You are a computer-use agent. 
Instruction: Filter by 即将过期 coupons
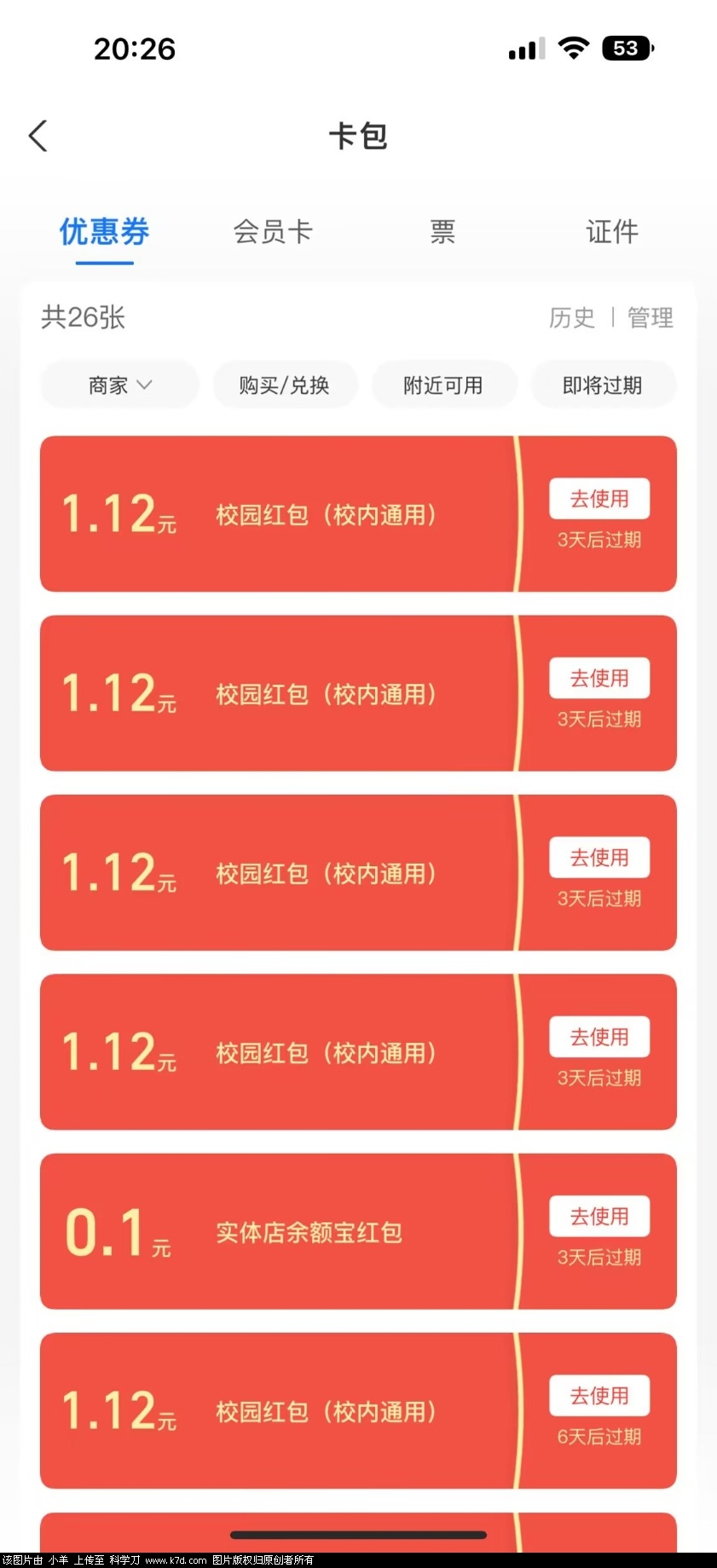603,385
